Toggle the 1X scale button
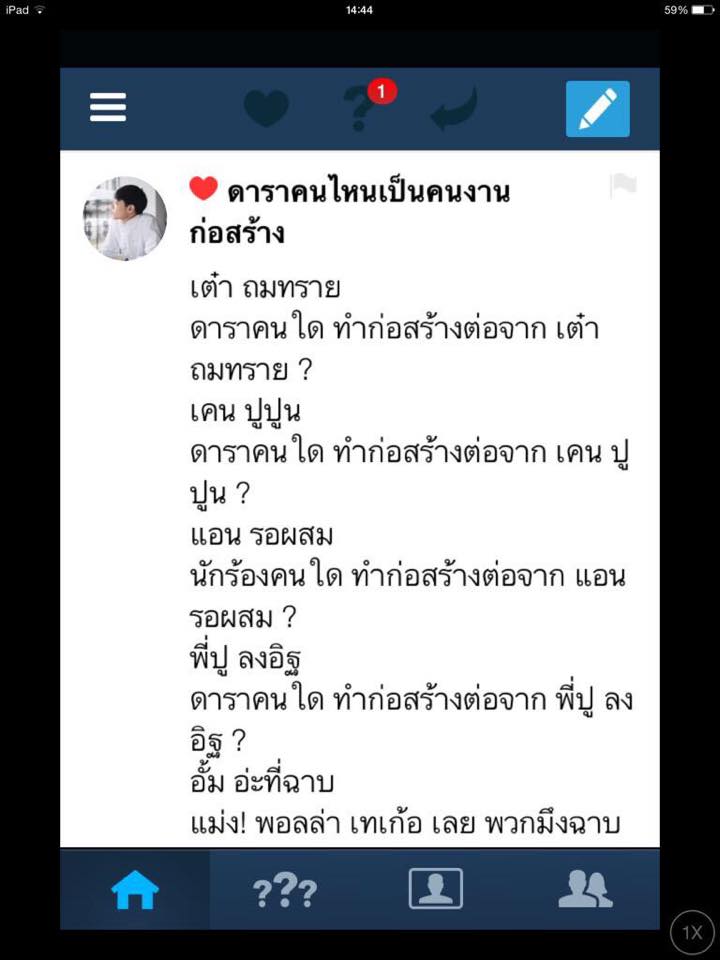The width and height of the screenshot is (720, 960). [x=692, y=932]
